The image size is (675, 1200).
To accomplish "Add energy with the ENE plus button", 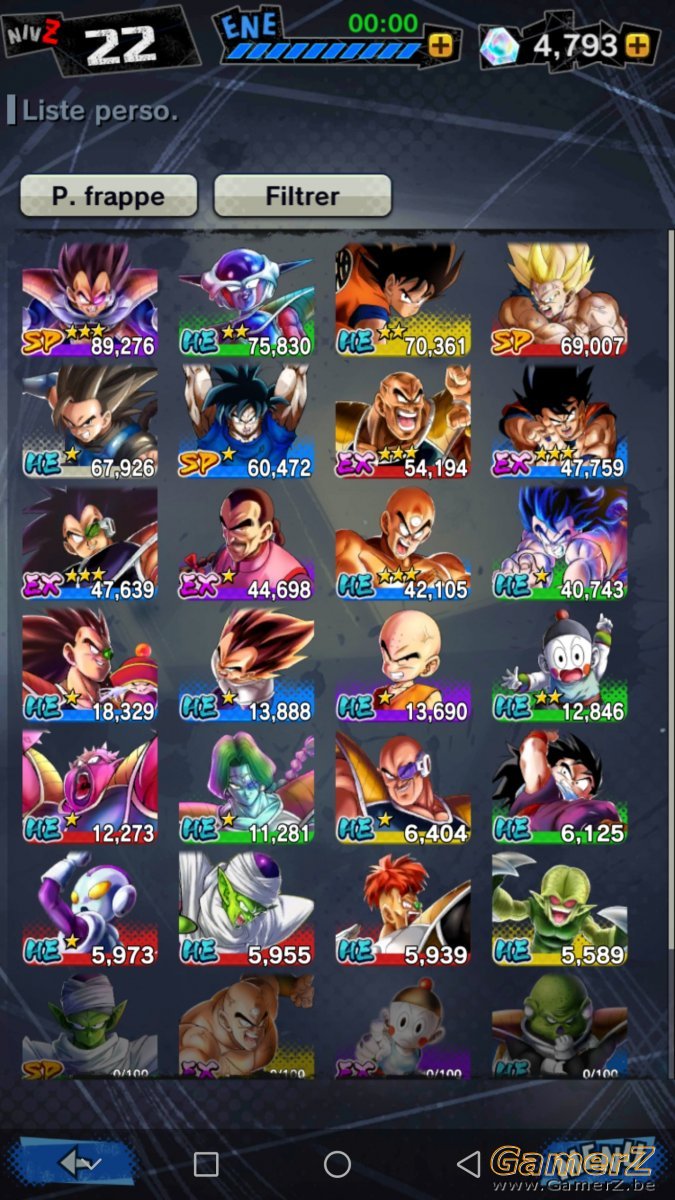I will coord(439,45).
